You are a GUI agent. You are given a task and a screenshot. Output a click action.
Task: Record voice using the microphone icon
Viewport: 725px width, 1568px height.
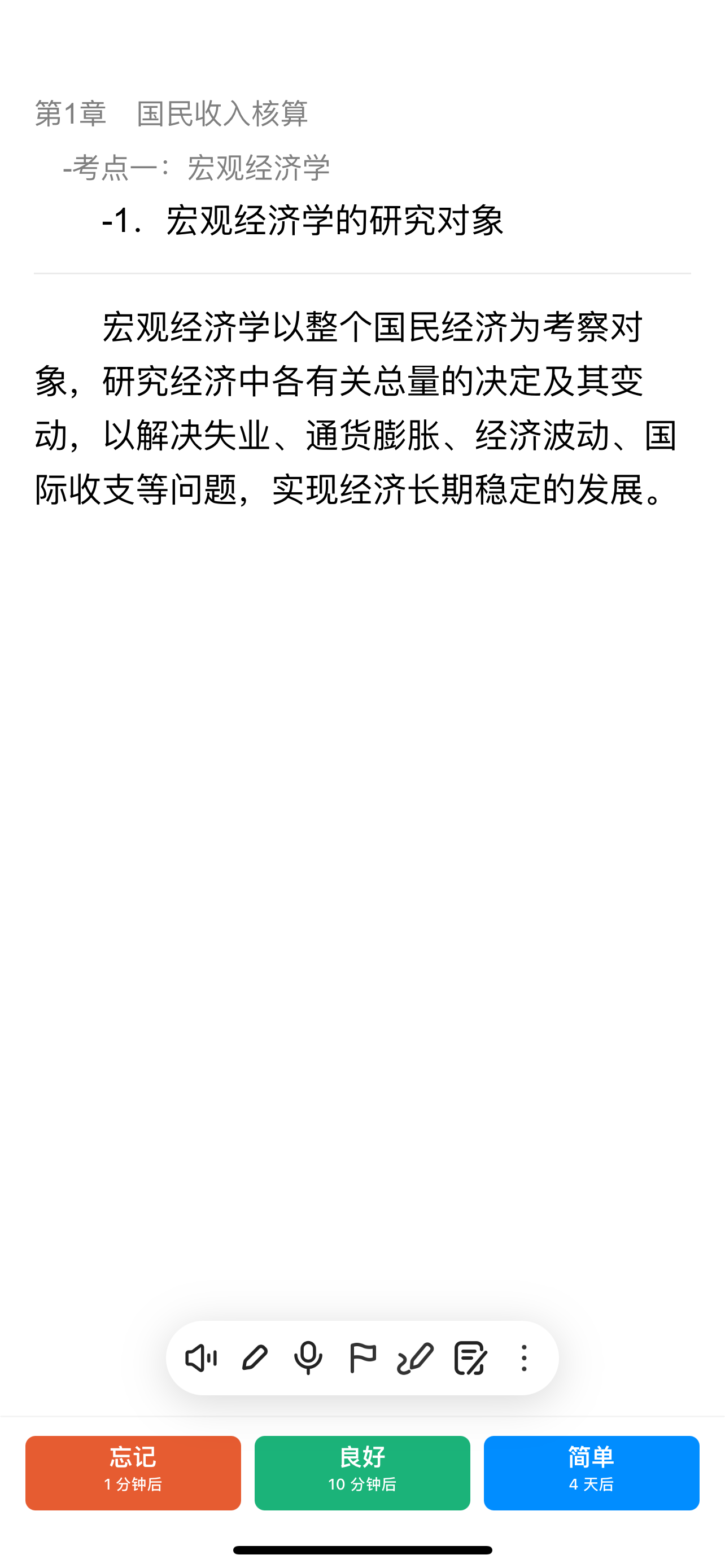308,1358
